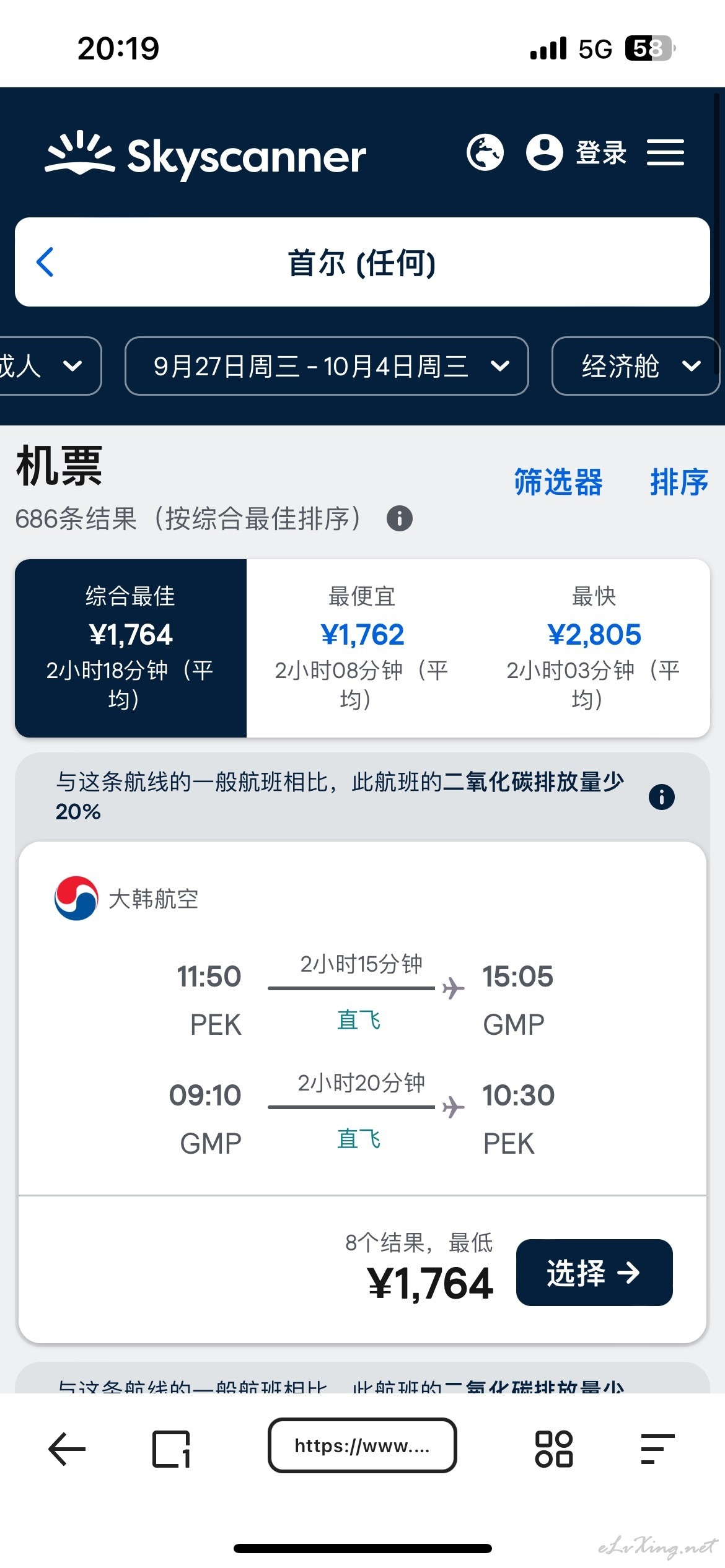The image size is (725, 1568).
Task: Select the 综合最佳 ¥1,764 tab
Action: (x=131, y=648)
